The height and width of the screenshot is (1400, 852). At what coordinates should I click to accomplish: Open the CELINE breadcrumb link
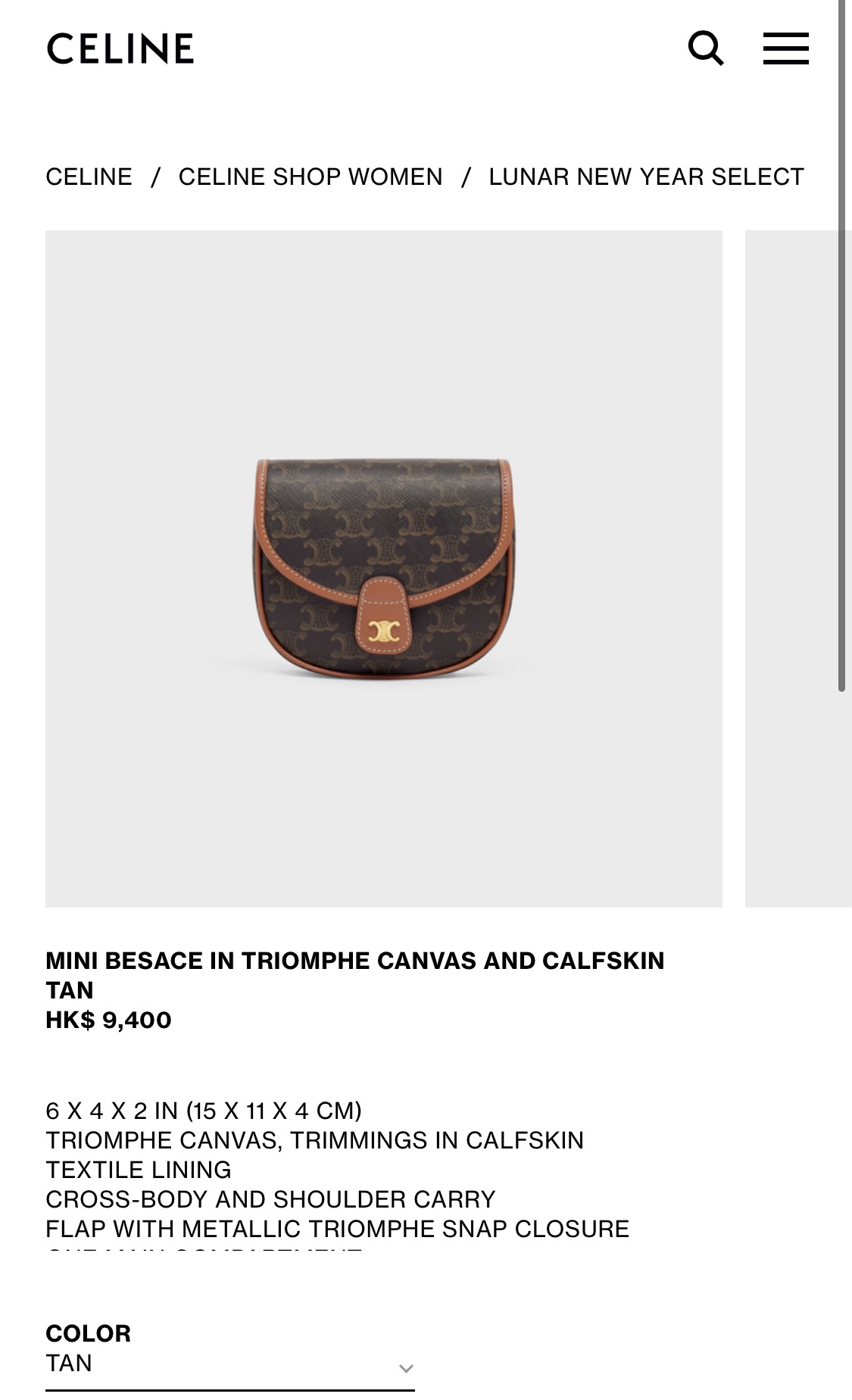click(89, 177)
